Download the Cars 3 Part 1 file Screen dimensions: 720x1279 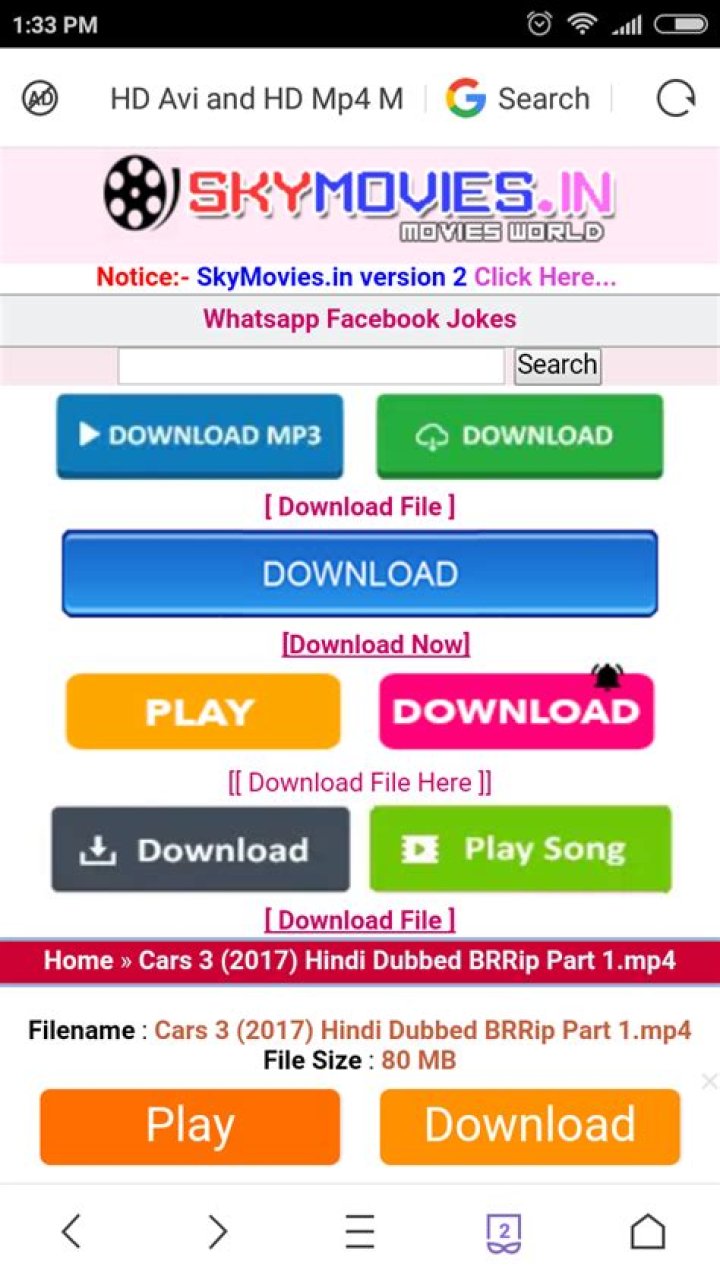coord(530,1125)
